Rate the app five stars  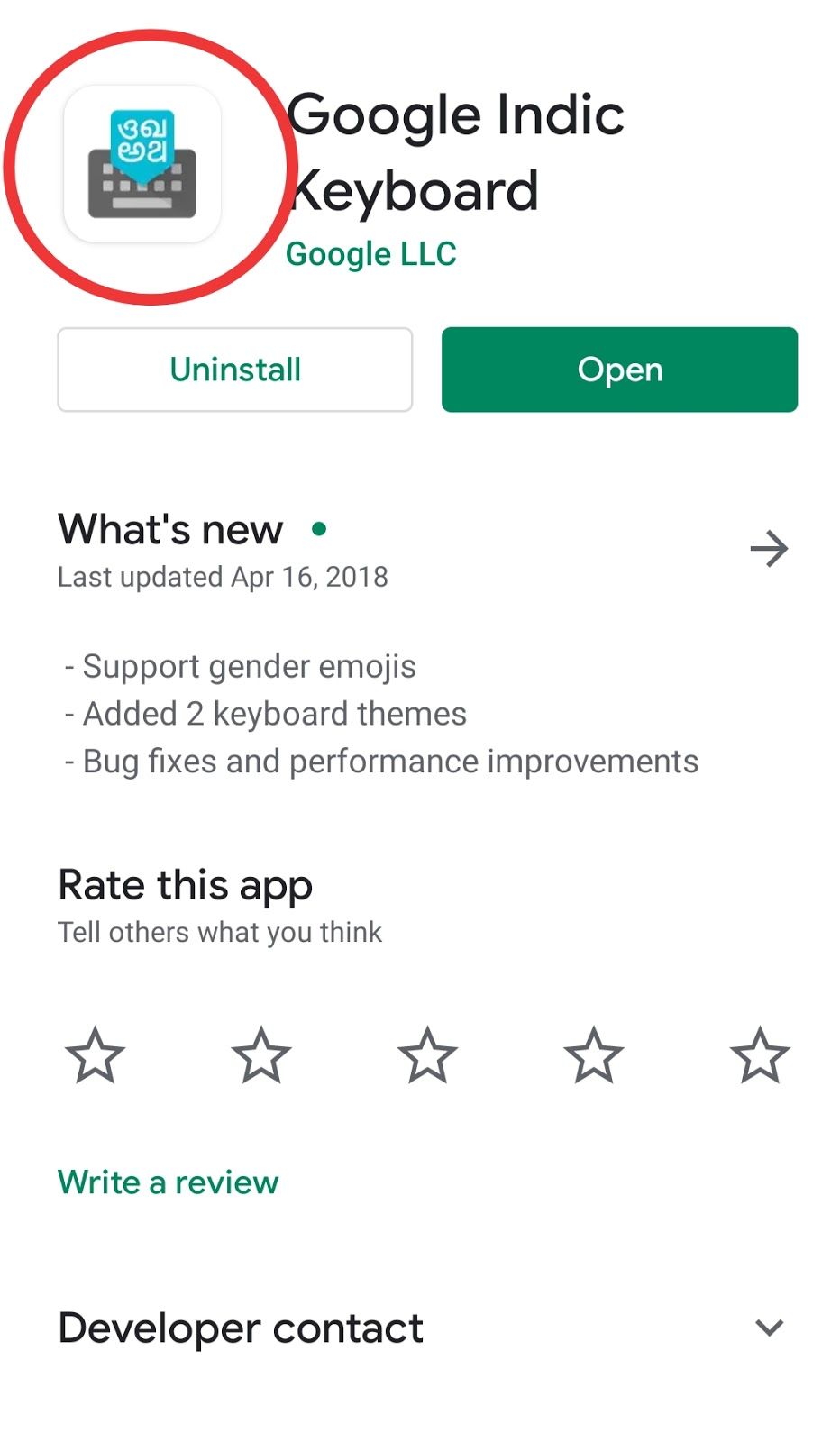point(760,1054)
